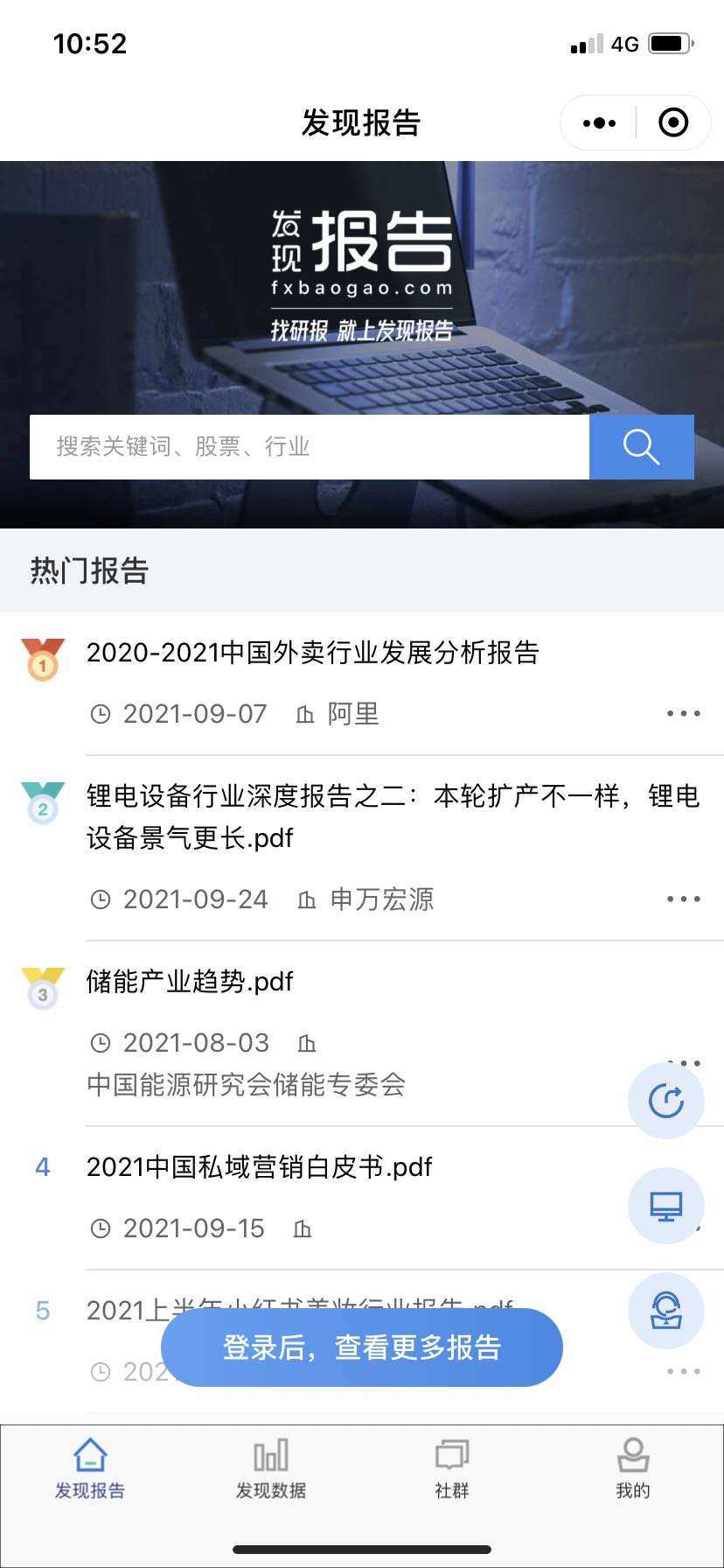Open the WeChat mini-program ... menu
724x1568 pixels.
[598, 122]
